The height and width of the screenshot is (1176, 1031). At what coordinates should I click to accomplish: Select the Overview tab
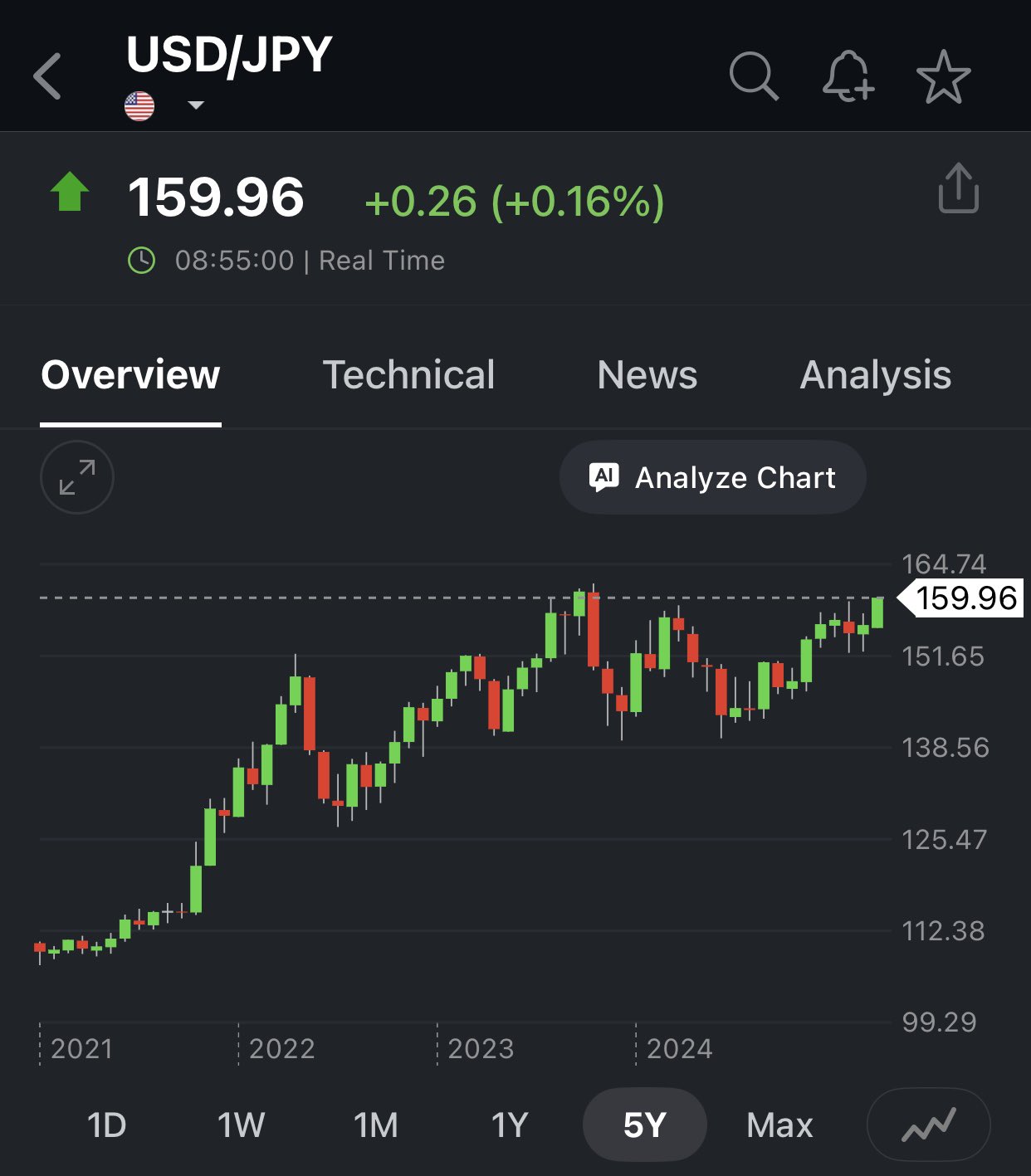(x=130, y=375)
